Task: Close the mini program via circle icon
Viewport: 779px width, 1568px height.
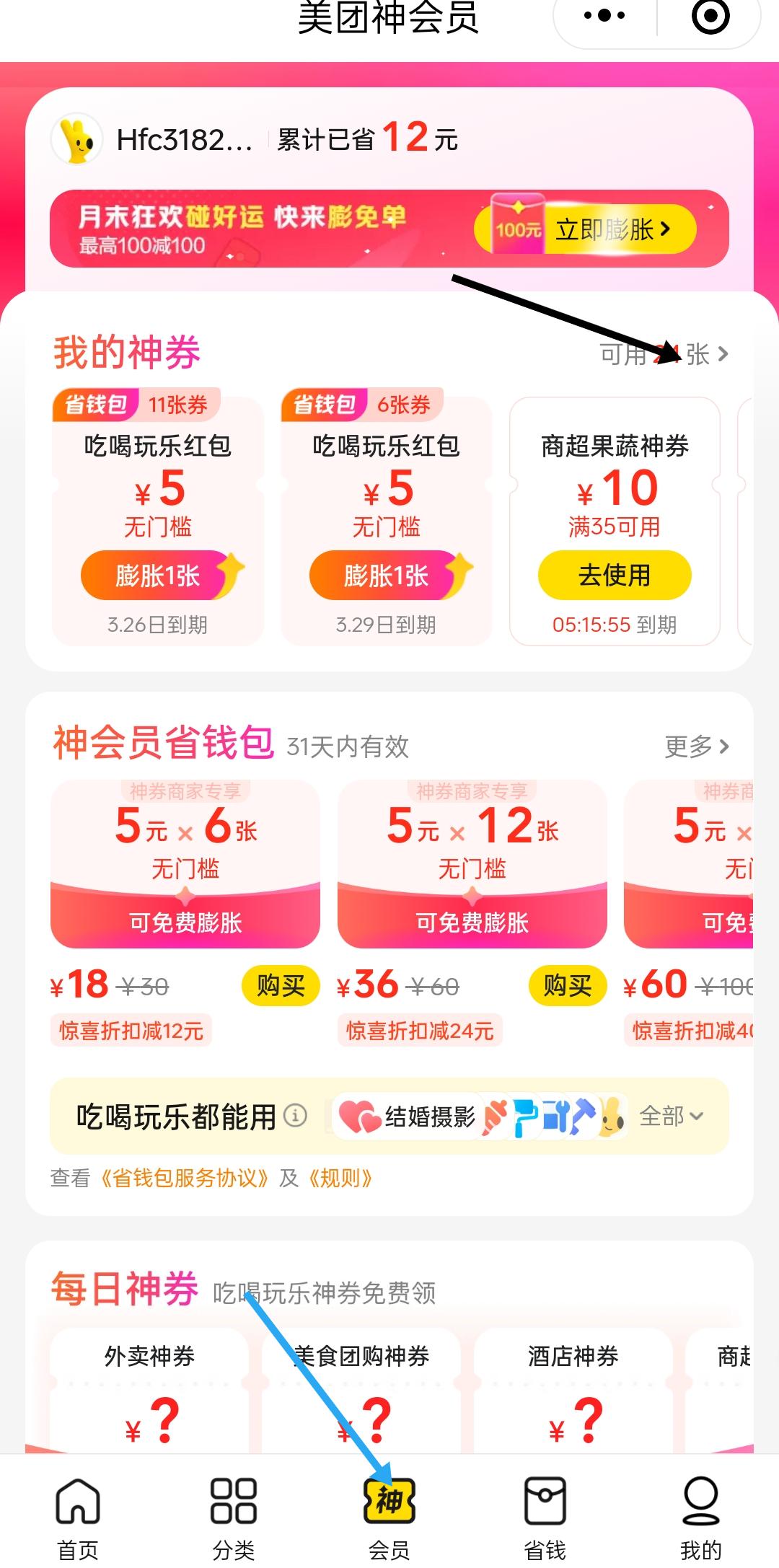Action: point(710,16)
